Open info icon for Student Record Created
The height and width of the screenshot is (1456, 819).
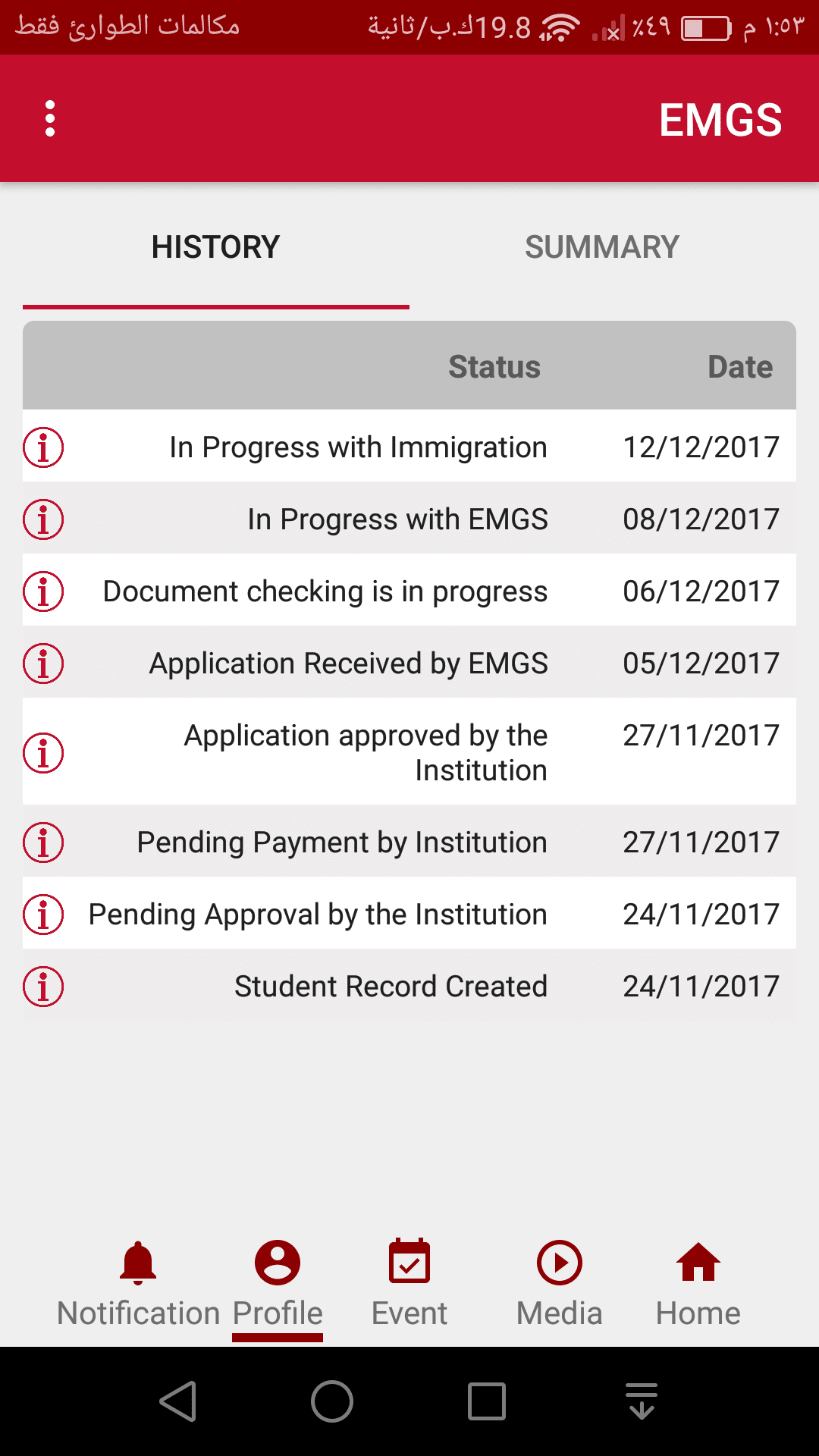click(43, 987)
